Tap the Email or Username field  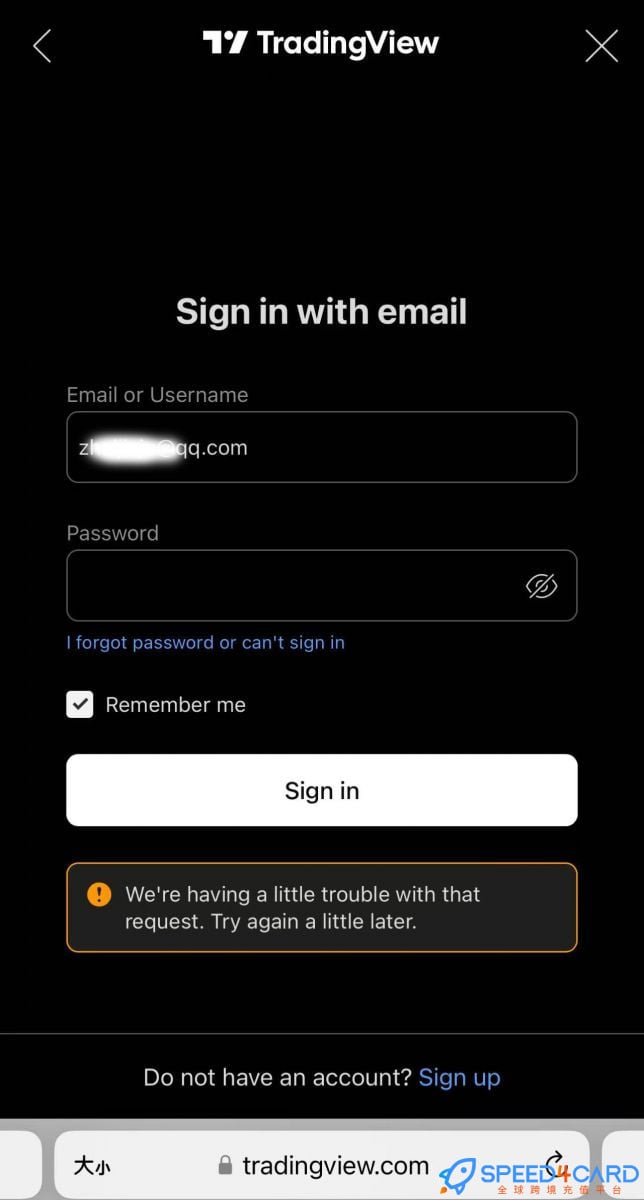[321, 447]
